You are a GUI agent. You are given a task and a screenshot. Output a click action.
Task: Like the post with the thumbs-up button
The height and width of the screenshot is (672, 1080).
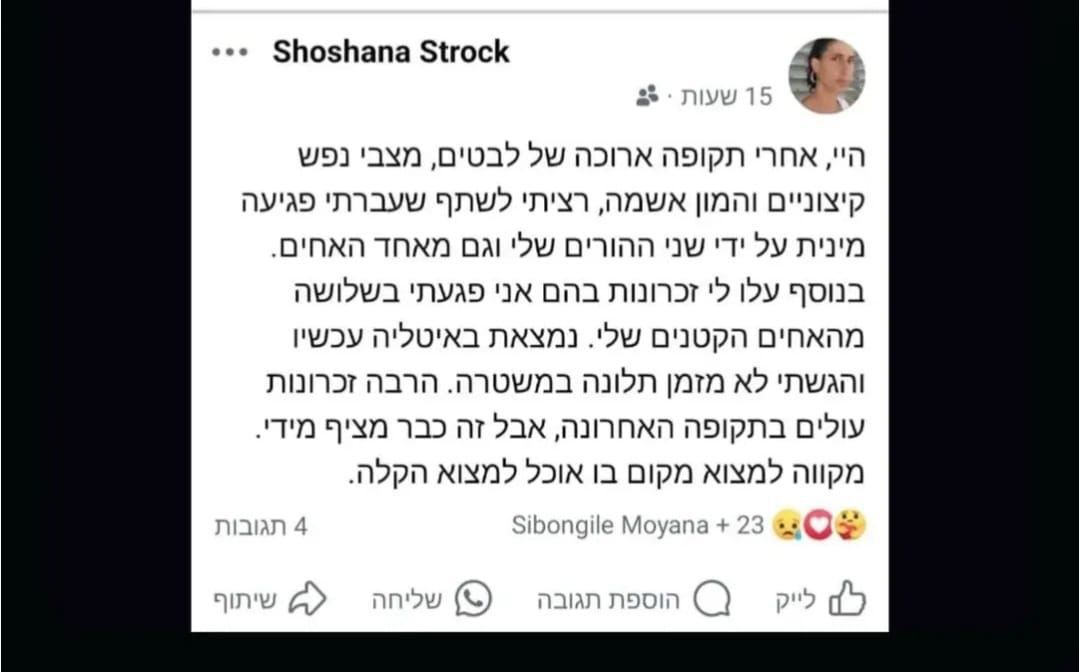822,599
